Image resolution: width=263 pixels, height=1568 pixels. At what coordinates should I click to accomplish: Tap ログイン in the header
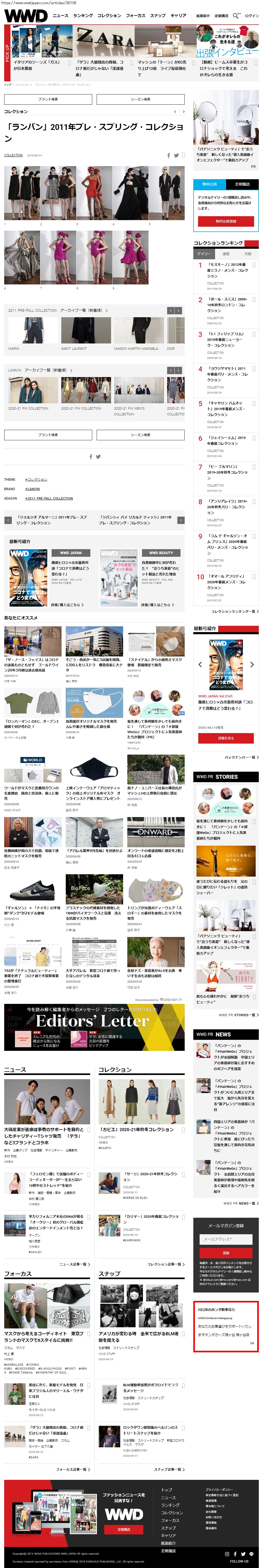251,15
